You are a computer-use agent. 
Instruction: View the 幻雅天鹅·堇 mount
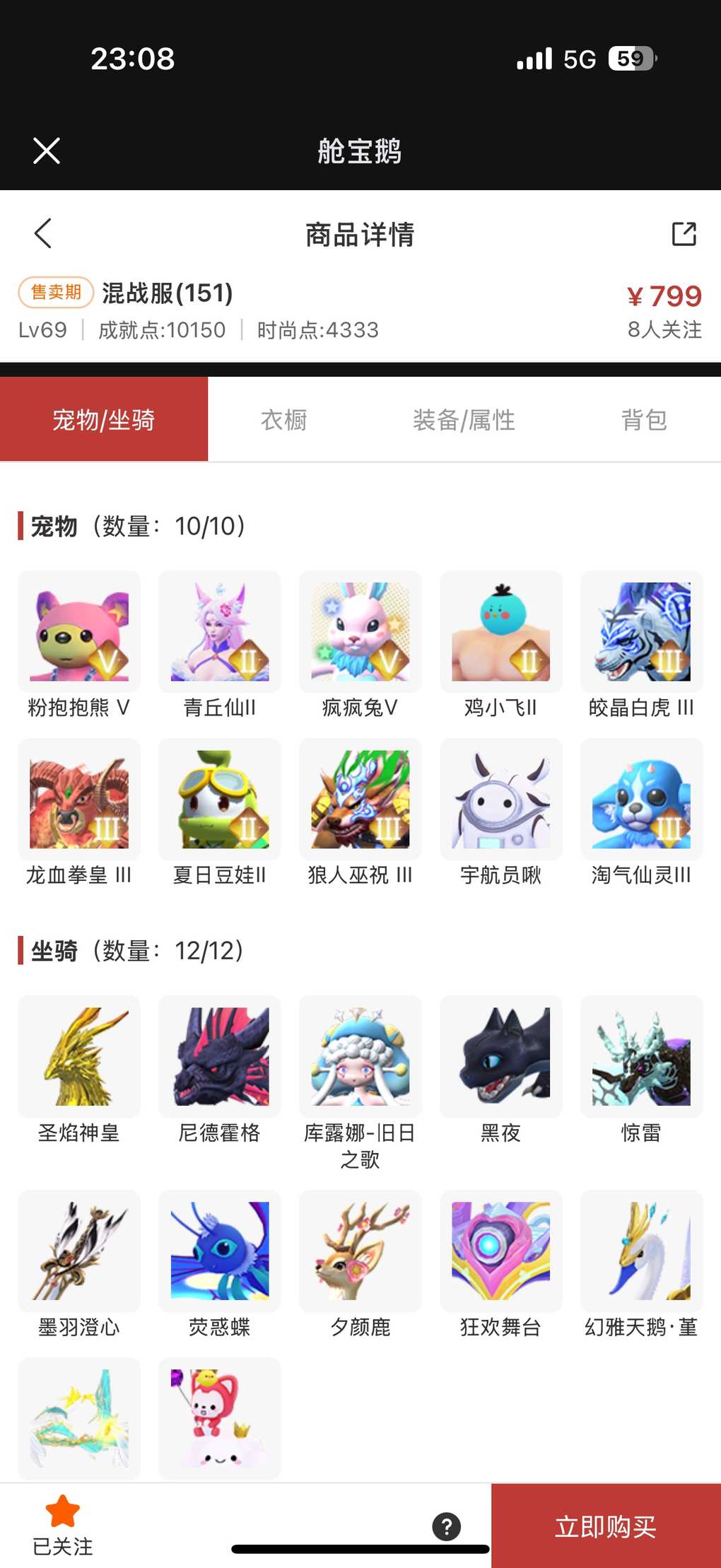coord(642,1251)
